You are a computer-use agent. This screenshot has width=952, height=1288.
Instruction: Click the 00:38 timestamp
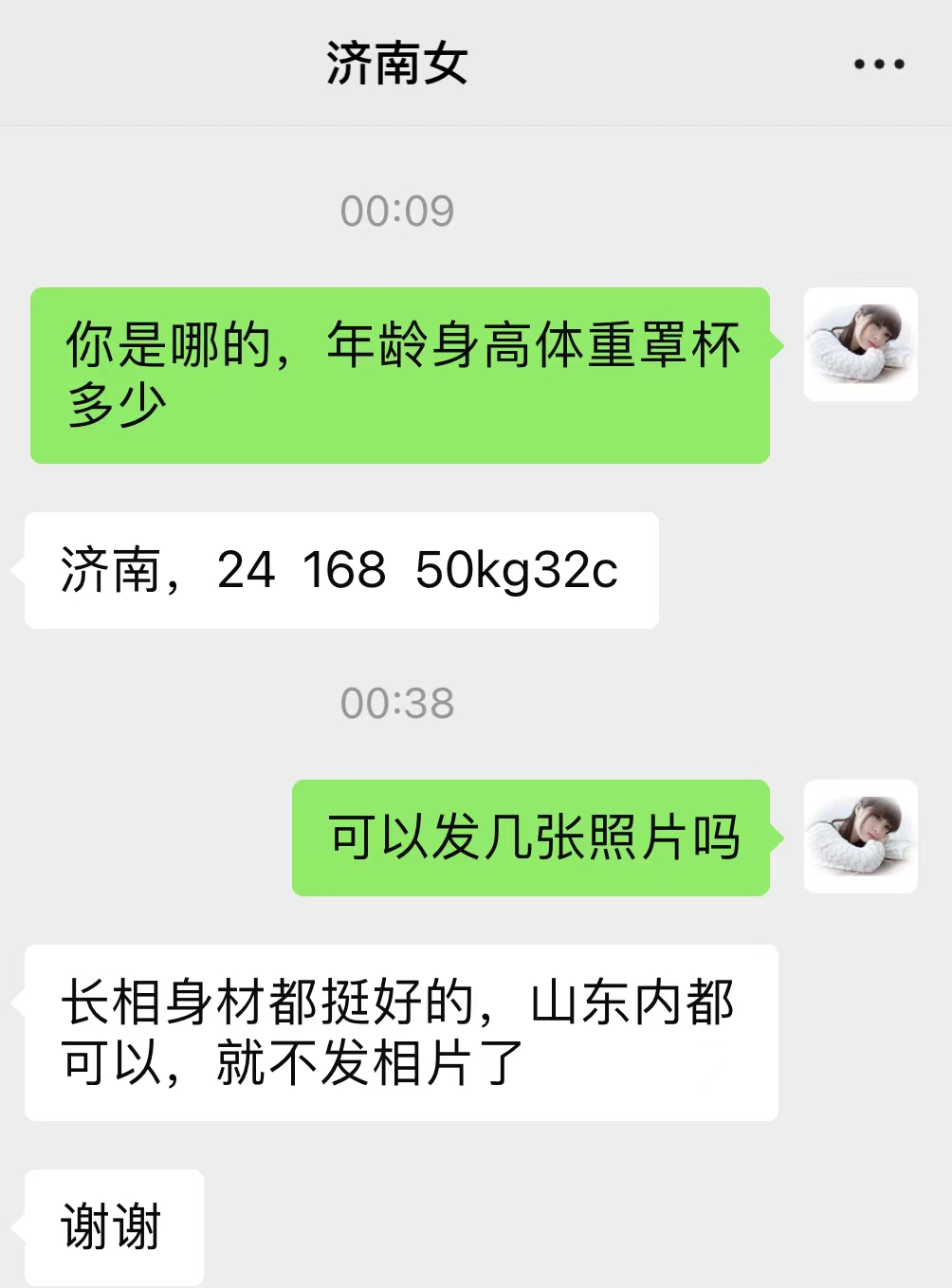tap(396, 703)
